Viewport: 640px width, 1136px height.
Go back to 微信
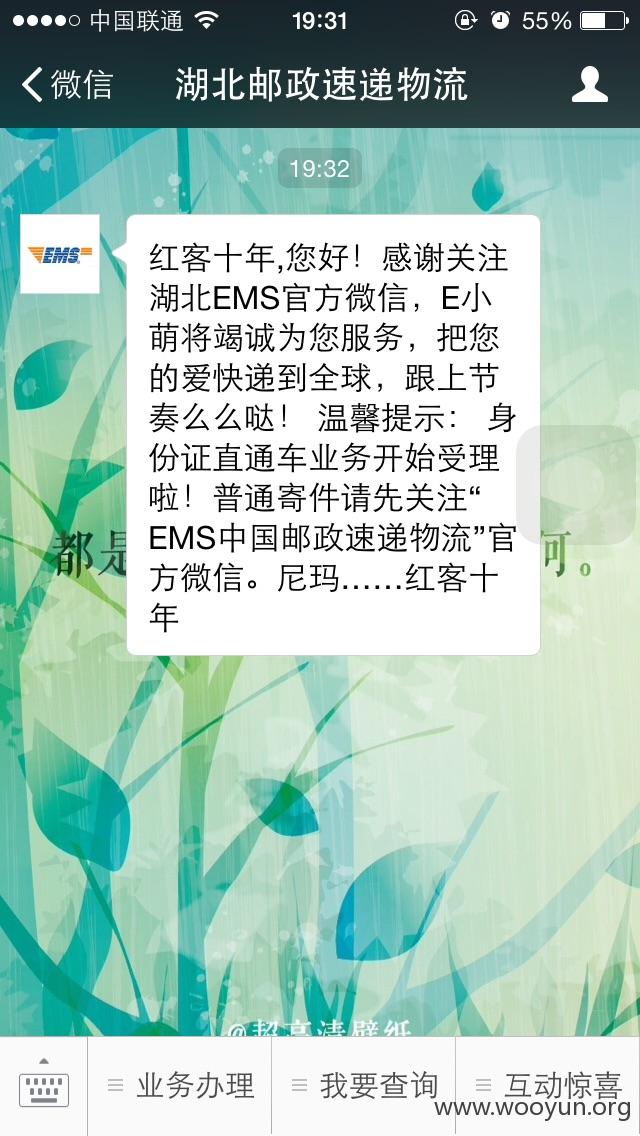(x=67, y=85)
